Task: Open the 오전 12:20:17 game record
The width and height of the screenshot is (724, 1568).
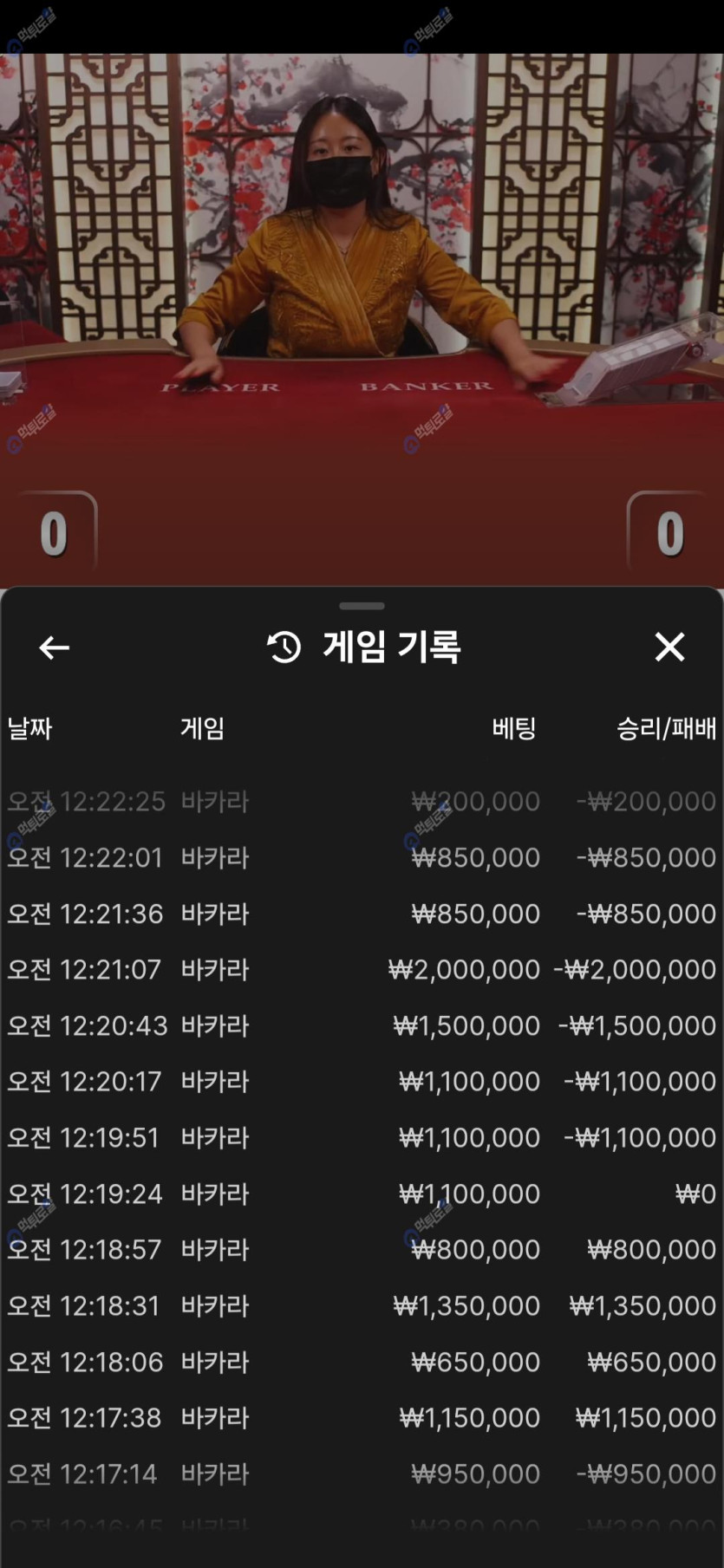Action: 362,1081
